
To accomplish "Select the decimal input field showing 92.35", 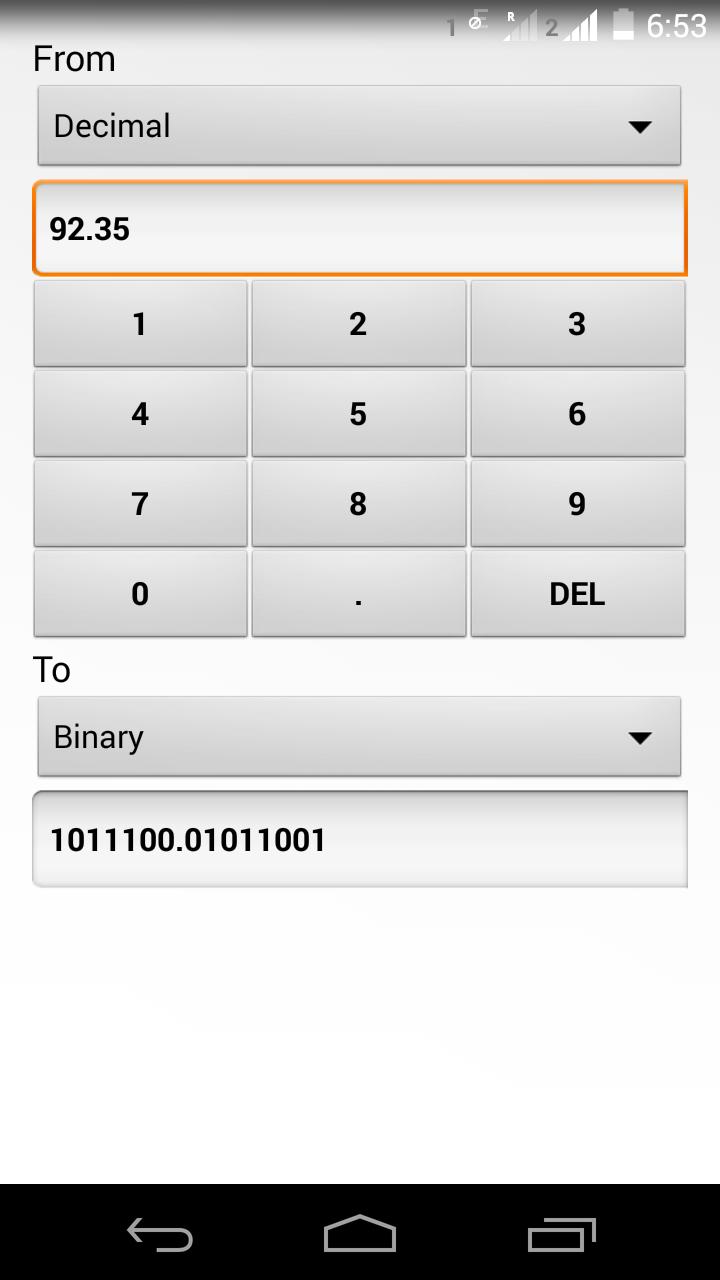I will pos(358,228).
